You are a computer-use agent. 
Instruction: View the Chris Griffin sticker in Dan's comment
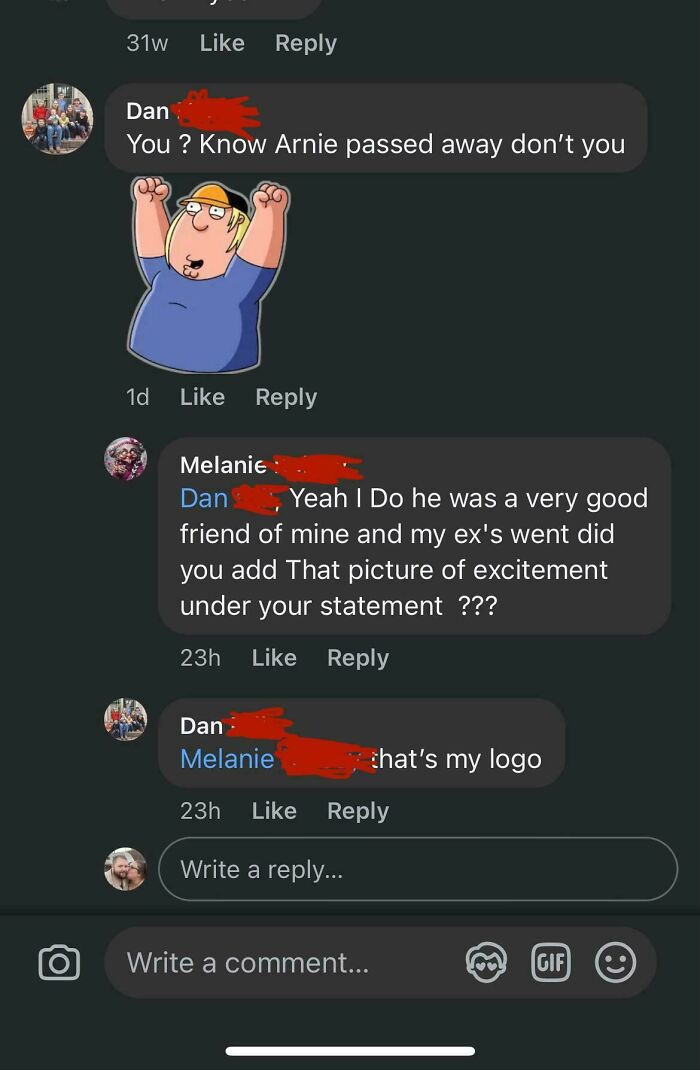point(208,274)
